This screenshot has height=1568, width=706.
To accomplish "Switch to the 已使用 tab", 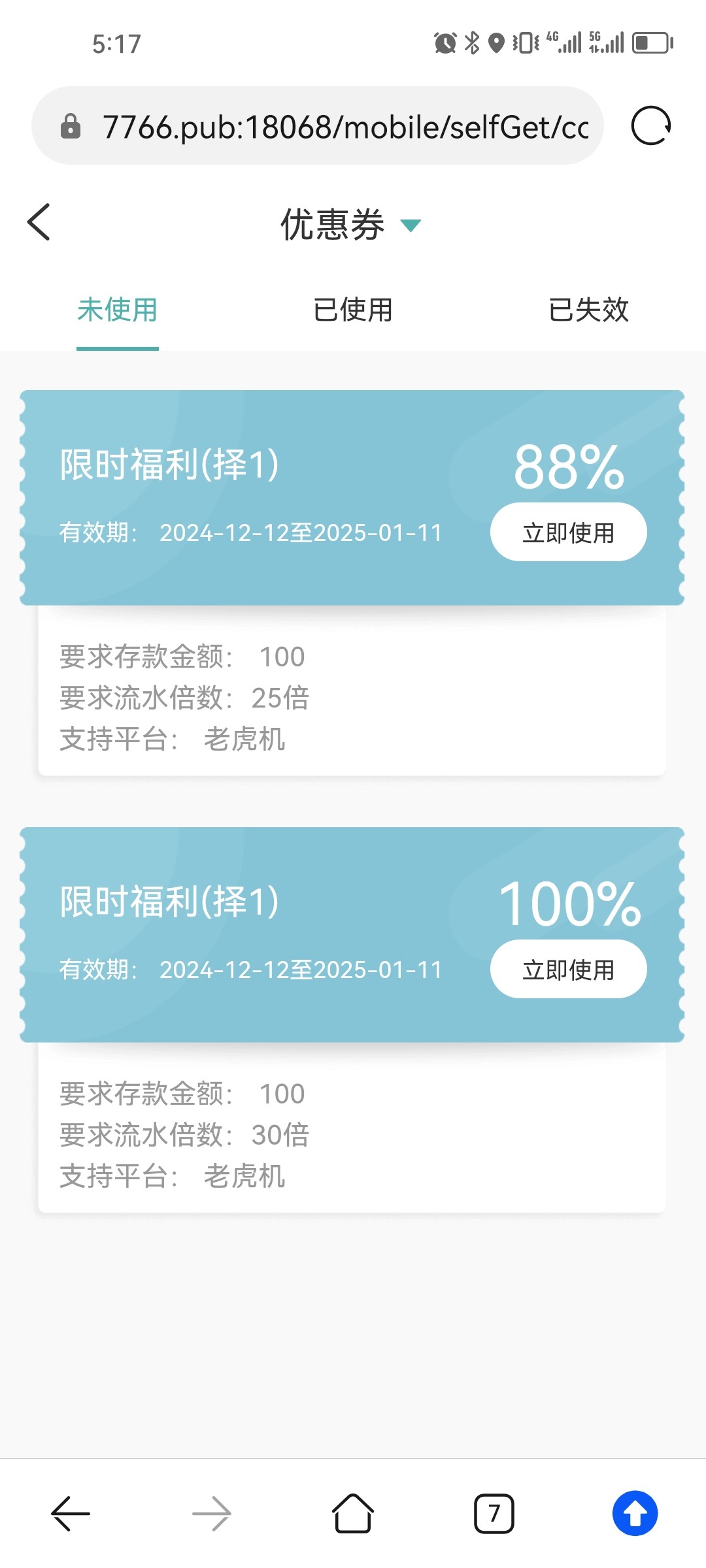I will coord(353,310).
